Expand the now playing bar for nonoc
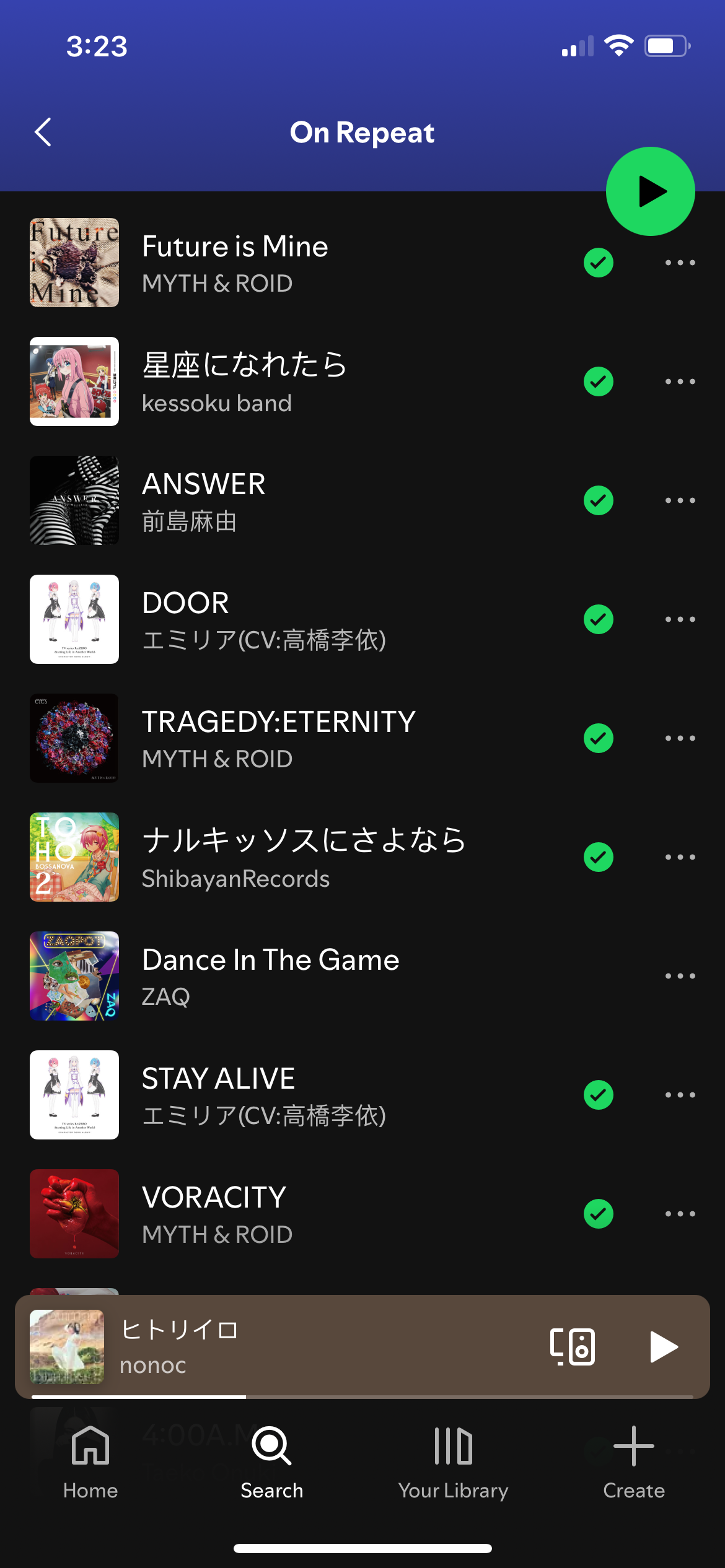The height and width of the screenshot is (1568, 725). [310, 1346]
